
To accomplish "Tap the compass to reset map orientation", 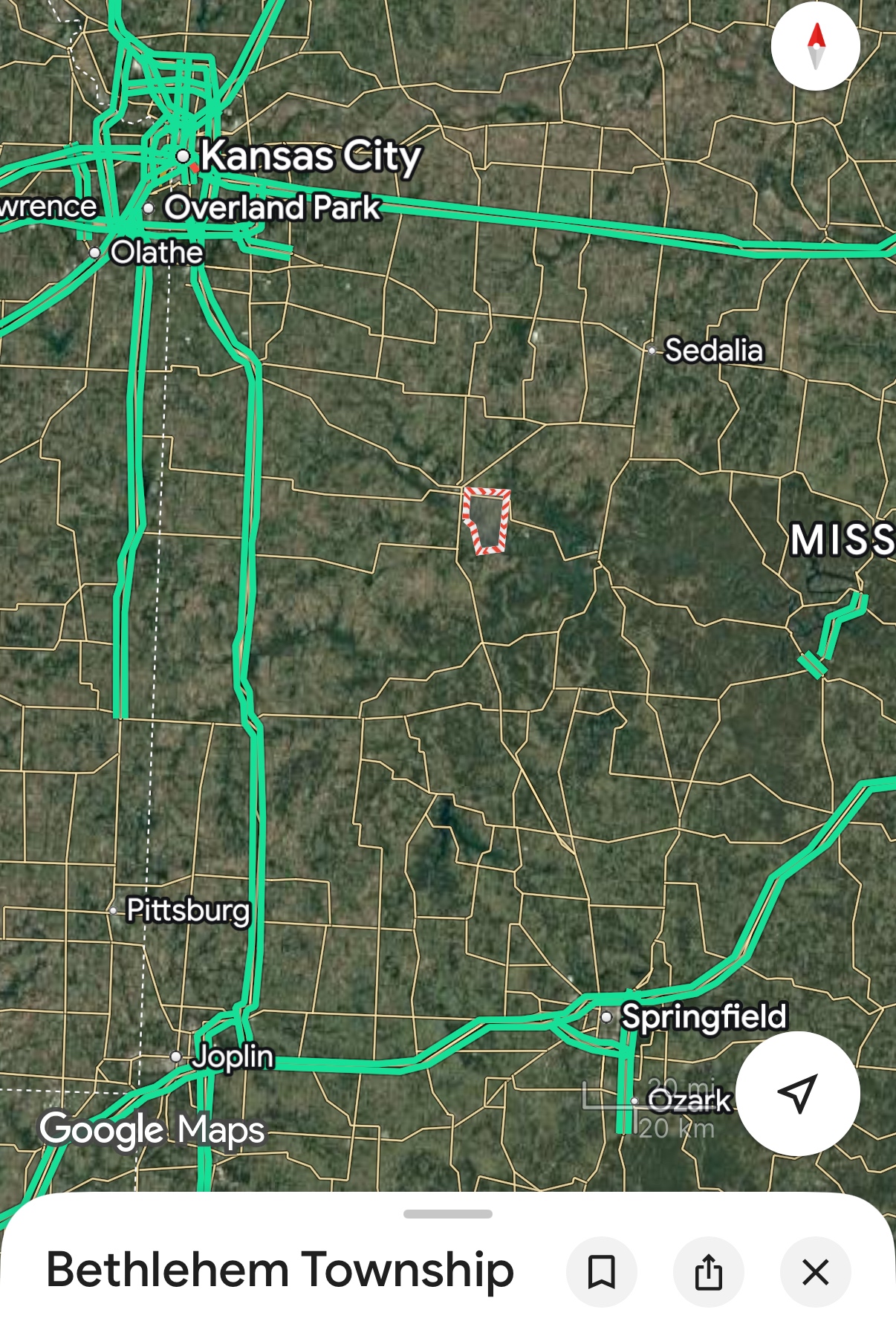I will (x=816, y=46).
